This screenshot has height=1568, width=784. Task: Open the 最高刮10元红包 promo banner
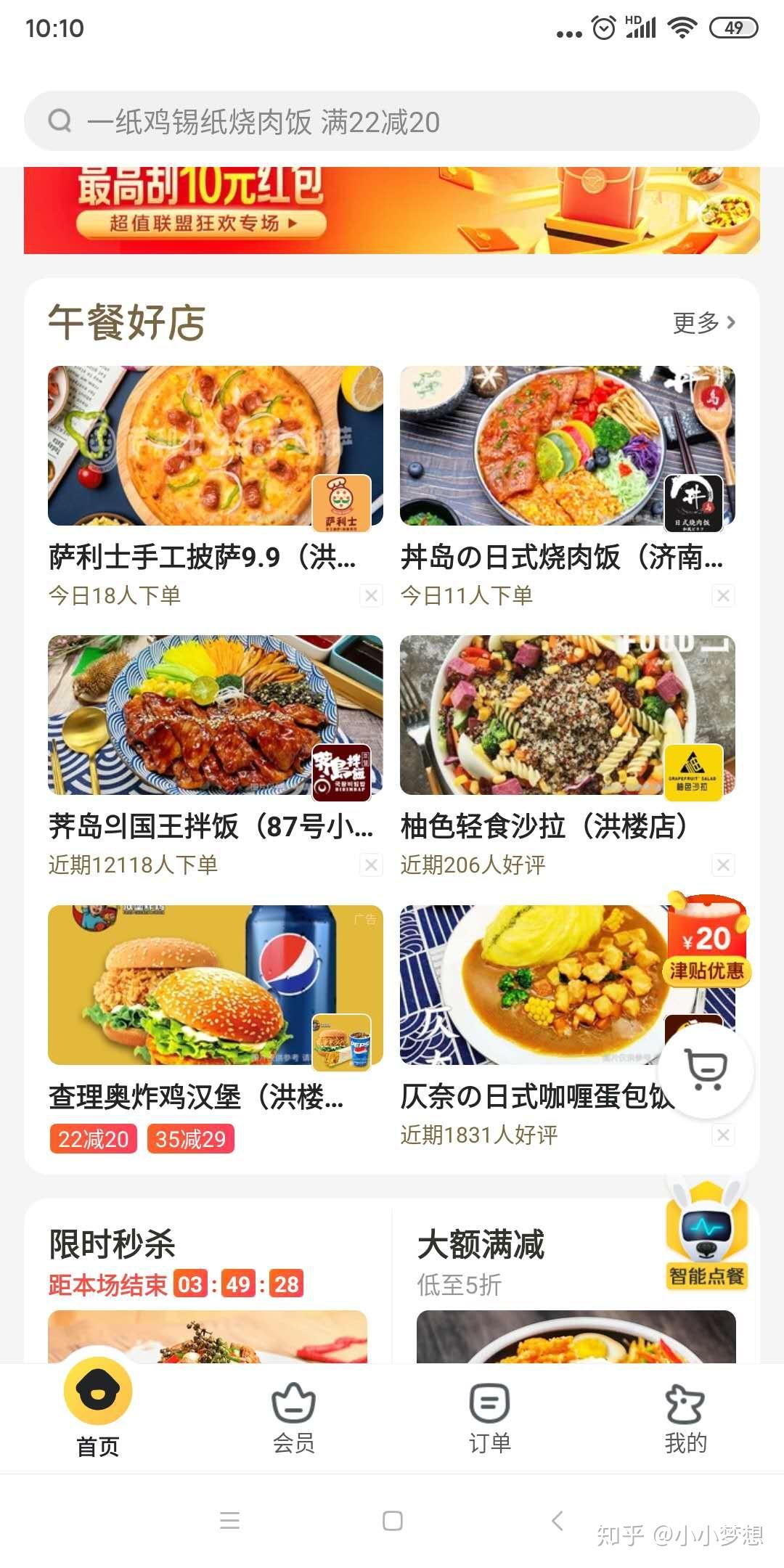click(392, 211)
